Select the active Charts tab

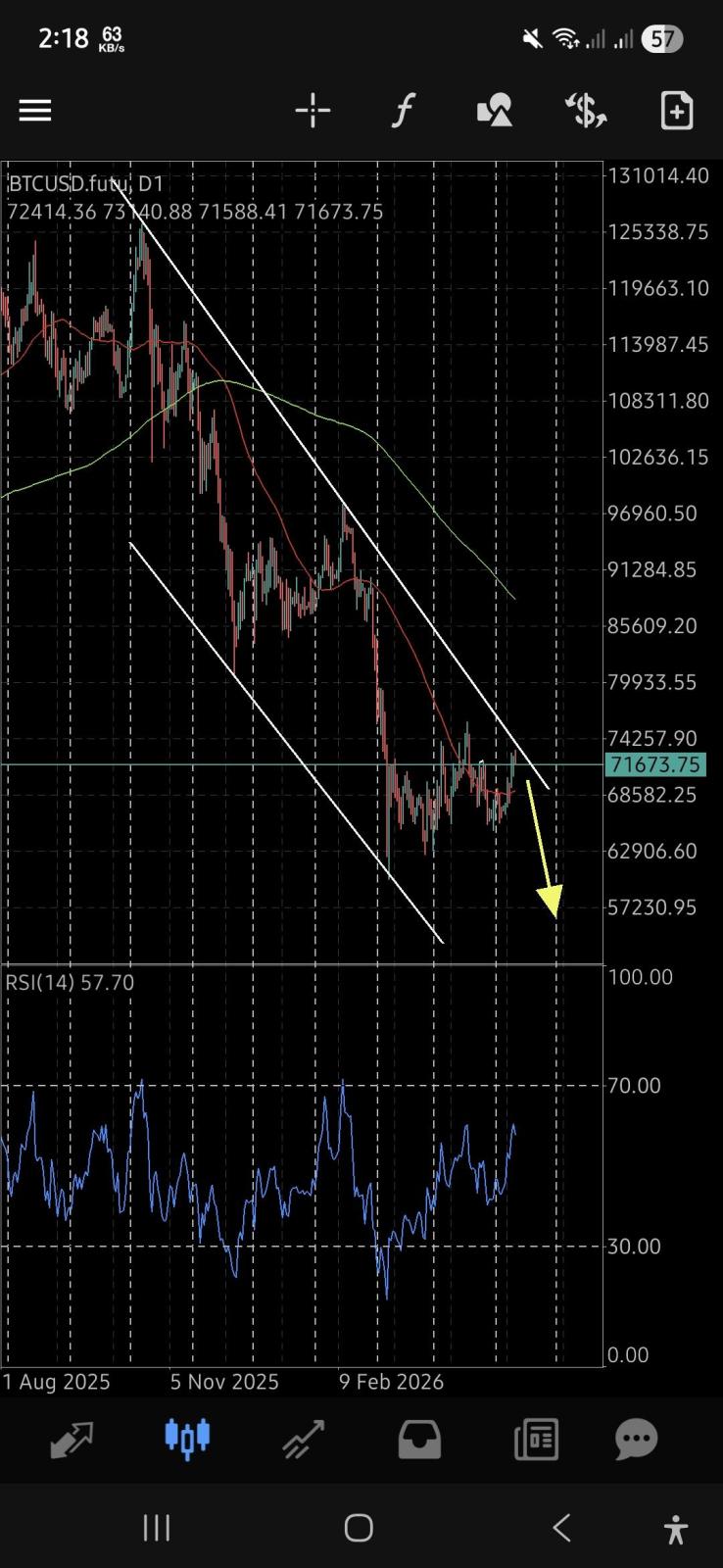tap(186, 1439)
